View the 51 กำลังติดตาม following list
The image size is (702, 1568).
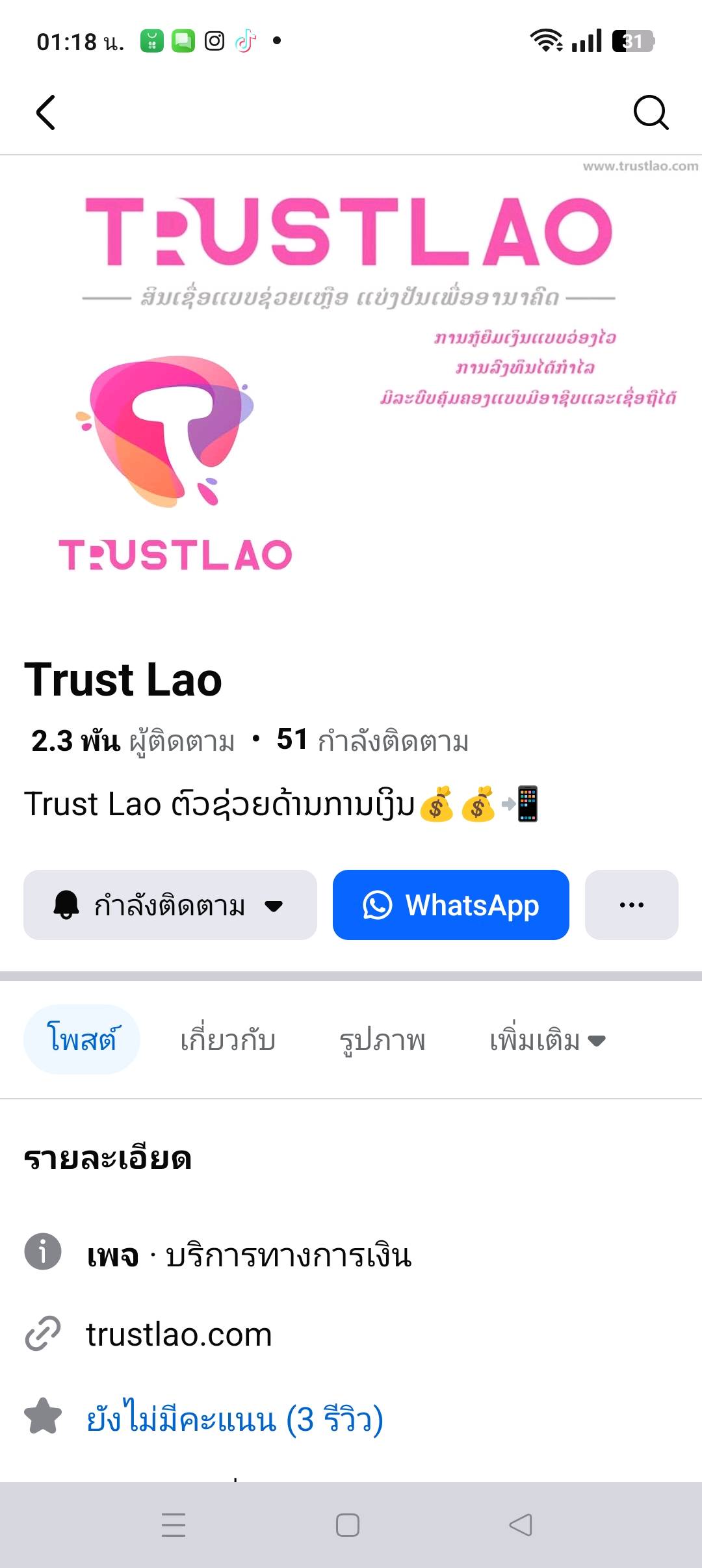372,740
